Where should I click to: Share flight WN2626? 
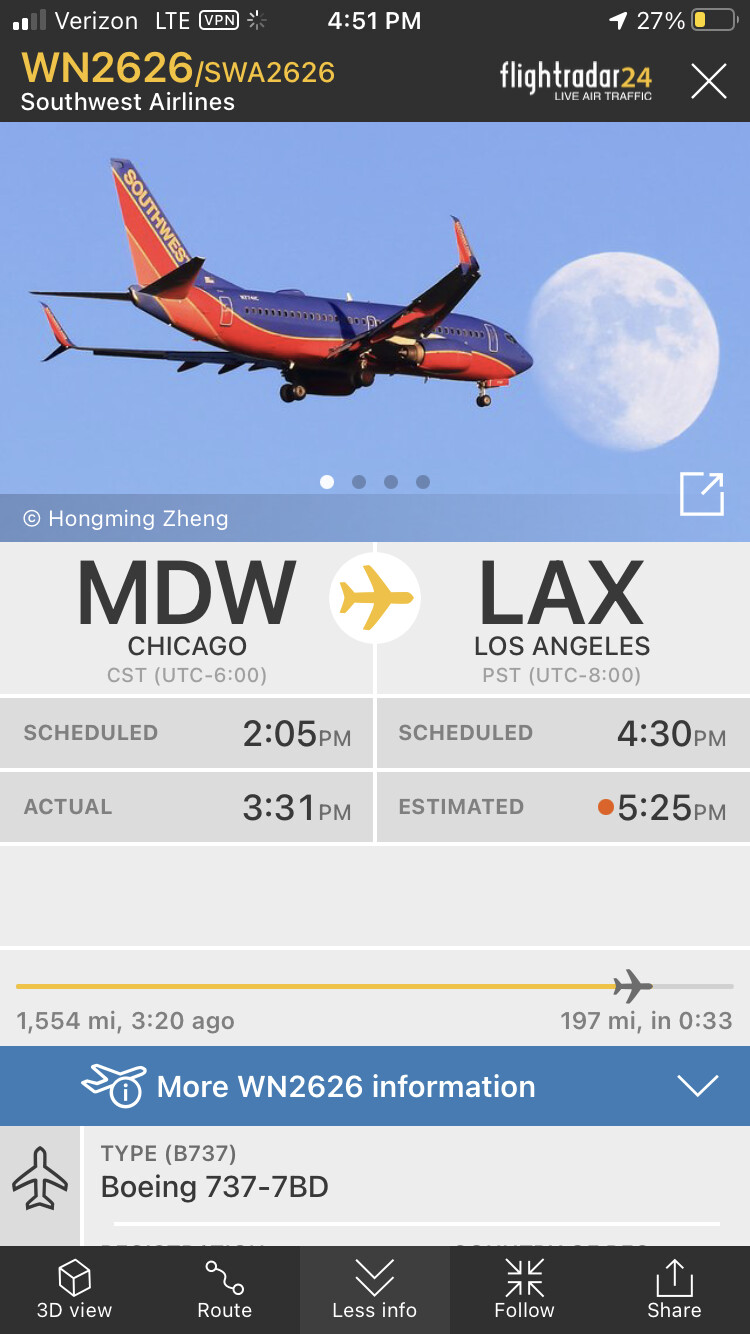tap(674, 1289)
